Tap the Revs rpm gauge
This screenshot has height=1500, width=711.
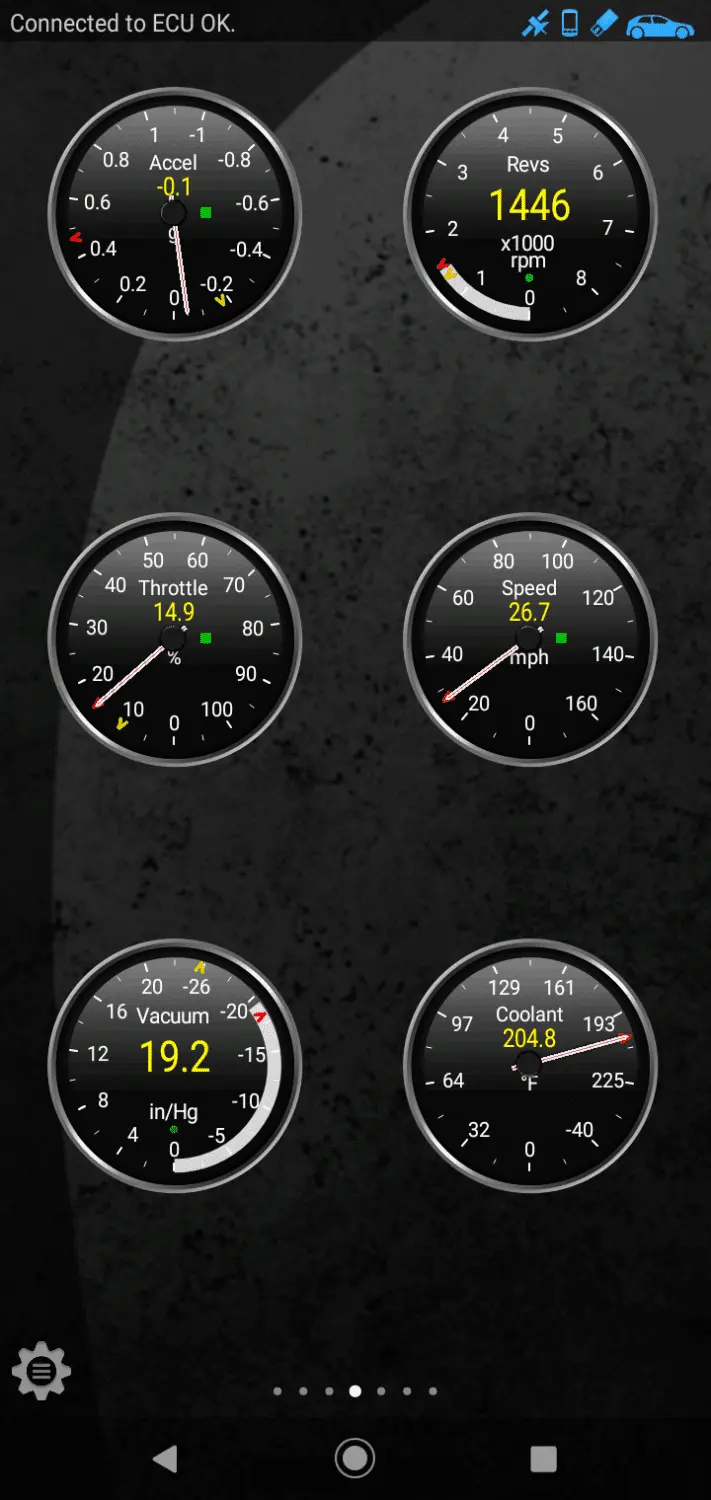(530, 215)
